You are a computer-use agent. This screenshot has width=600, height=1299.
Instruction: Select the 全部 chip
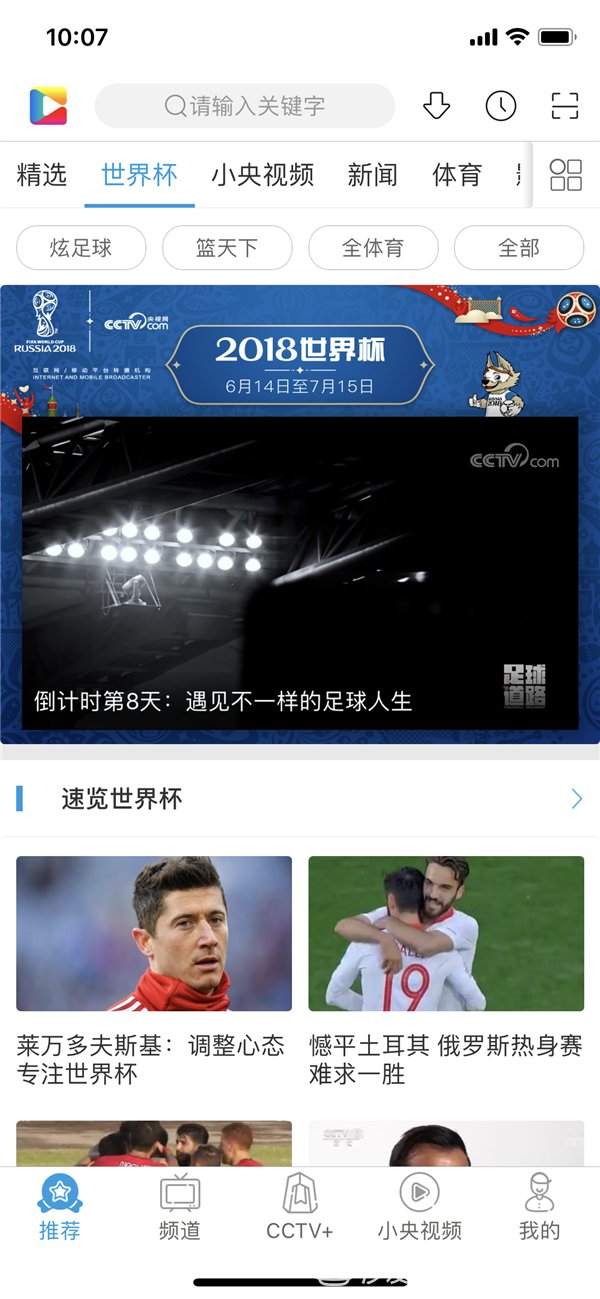(x=519, y=248)
